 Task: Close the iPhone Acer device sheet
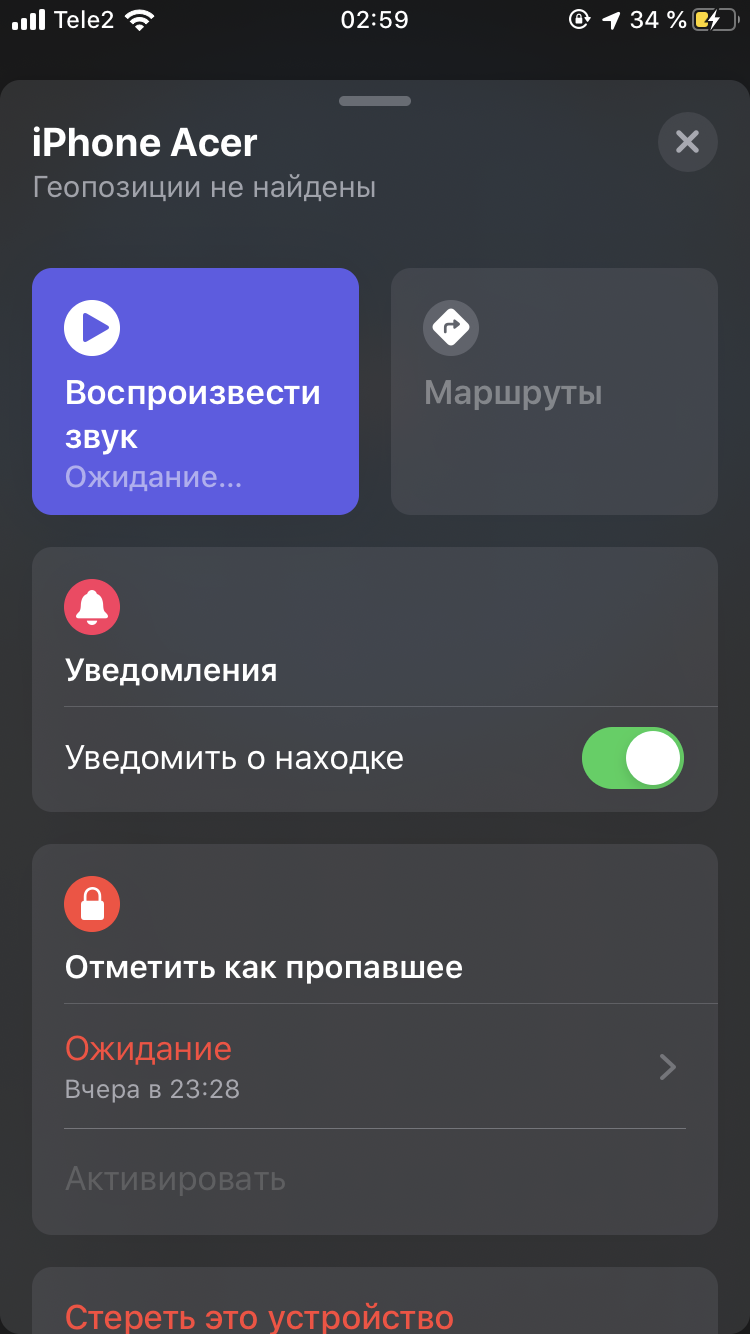[x=687, y=142]
